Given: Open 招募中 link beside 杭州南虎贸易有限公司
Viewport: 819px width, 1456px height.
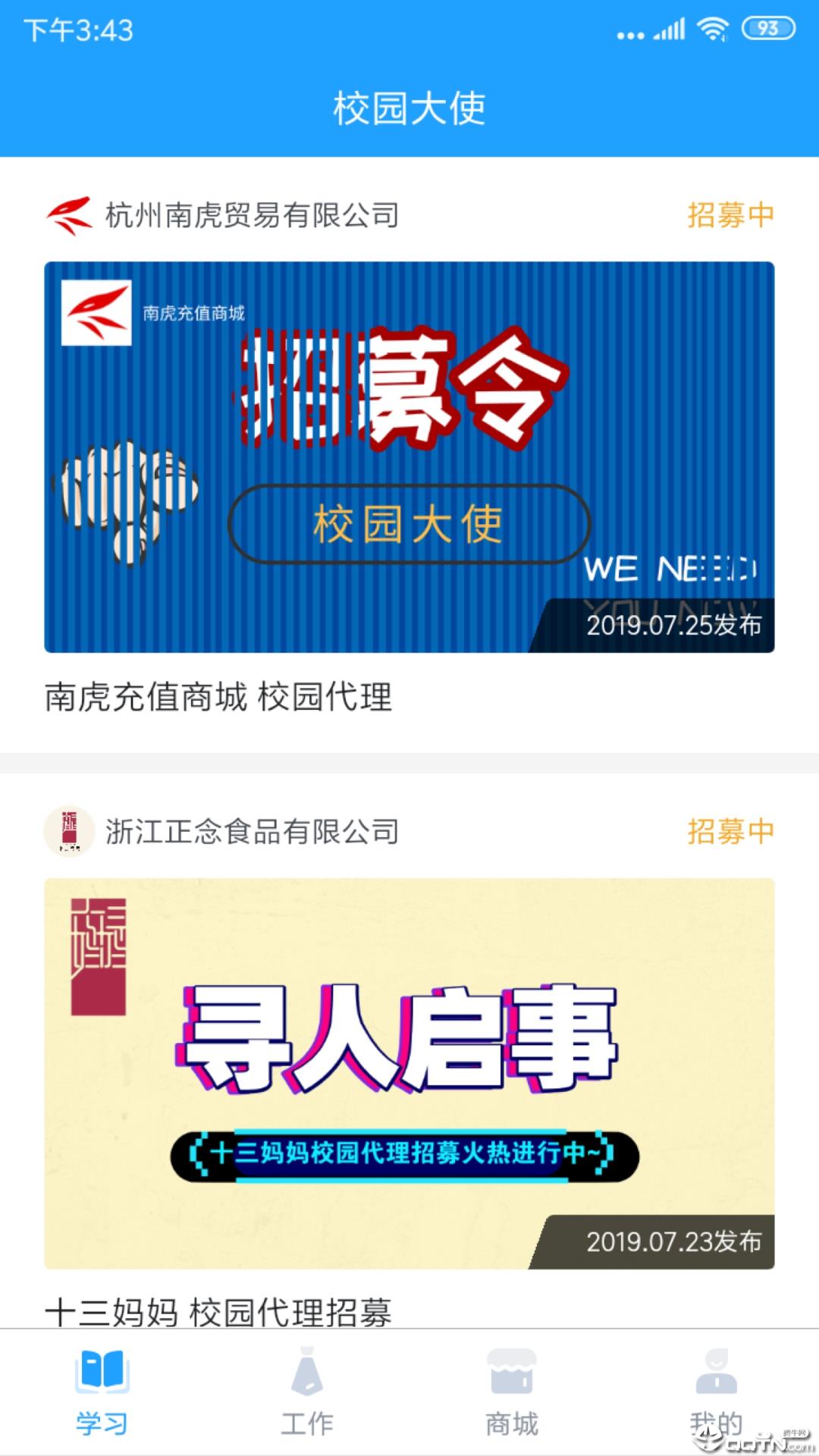Looking at the screenshot, I should (x=730, y=216).
